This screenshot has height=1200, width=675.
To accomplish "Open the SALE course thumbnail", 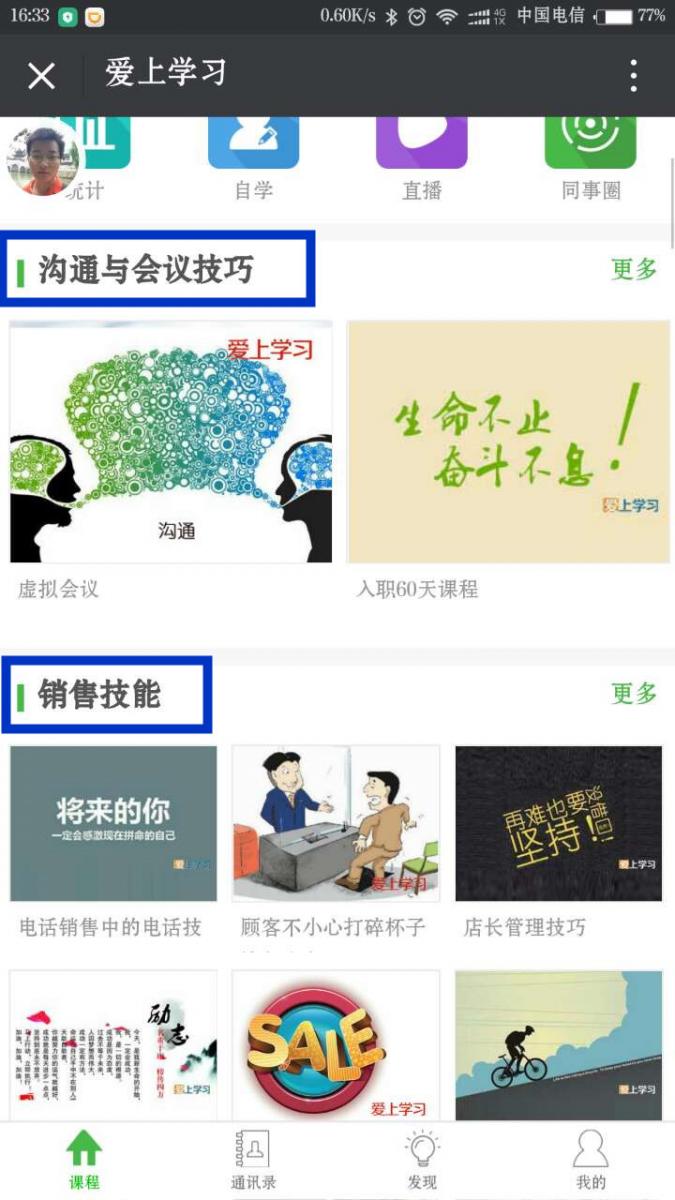I will pyautogui.click(x=336, y=1045).
